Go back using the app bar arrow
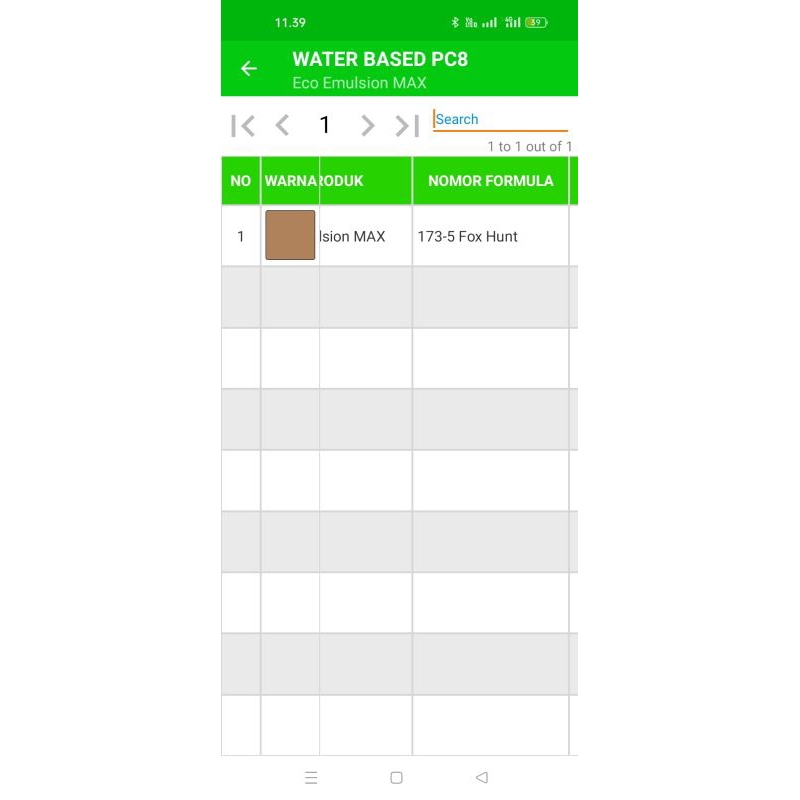Image resolution: width=800 pixels, height=800 pixels. (249, 69)
